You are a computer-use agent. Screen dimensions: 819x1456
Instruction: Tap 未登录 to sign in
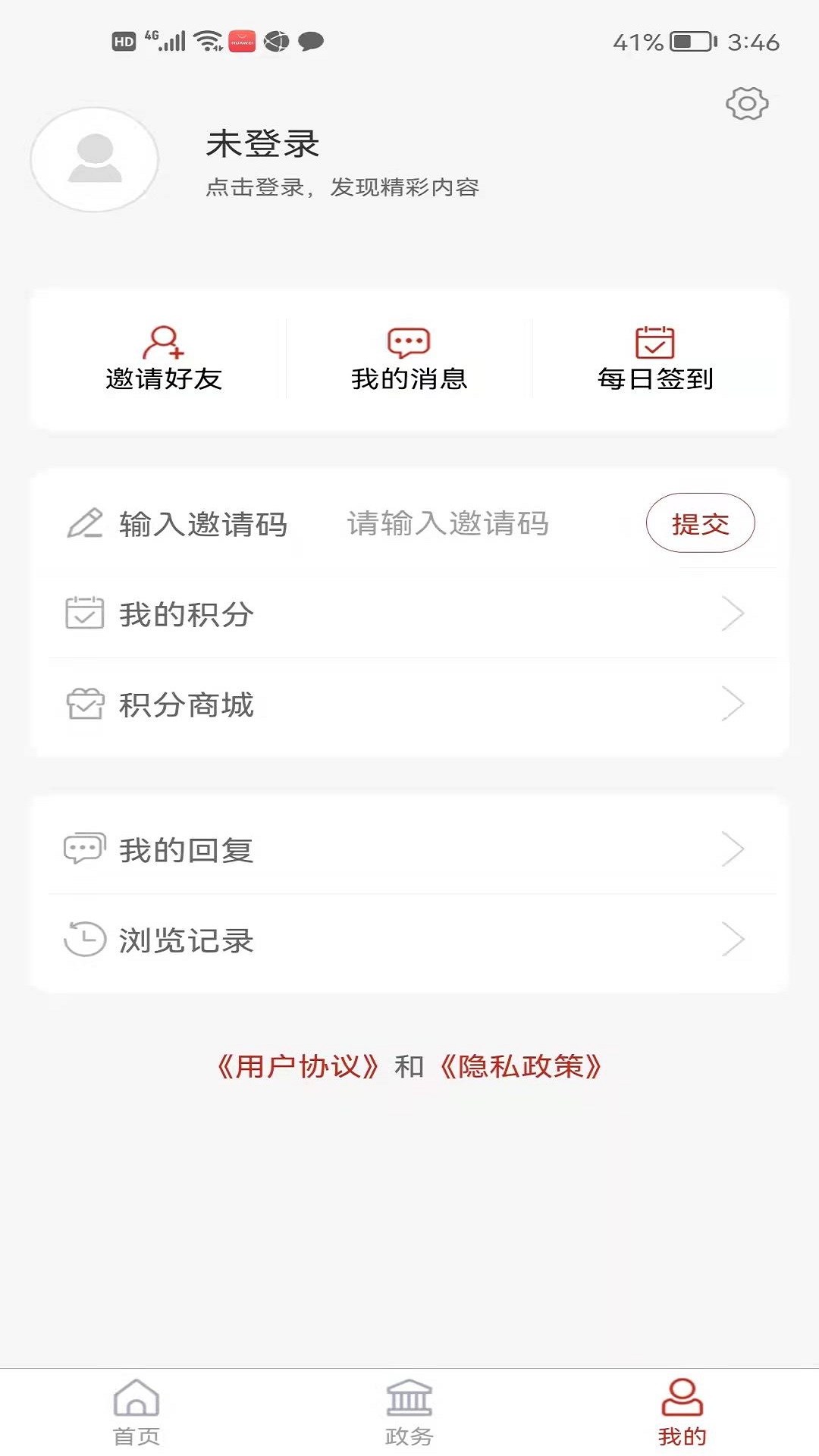262,144
